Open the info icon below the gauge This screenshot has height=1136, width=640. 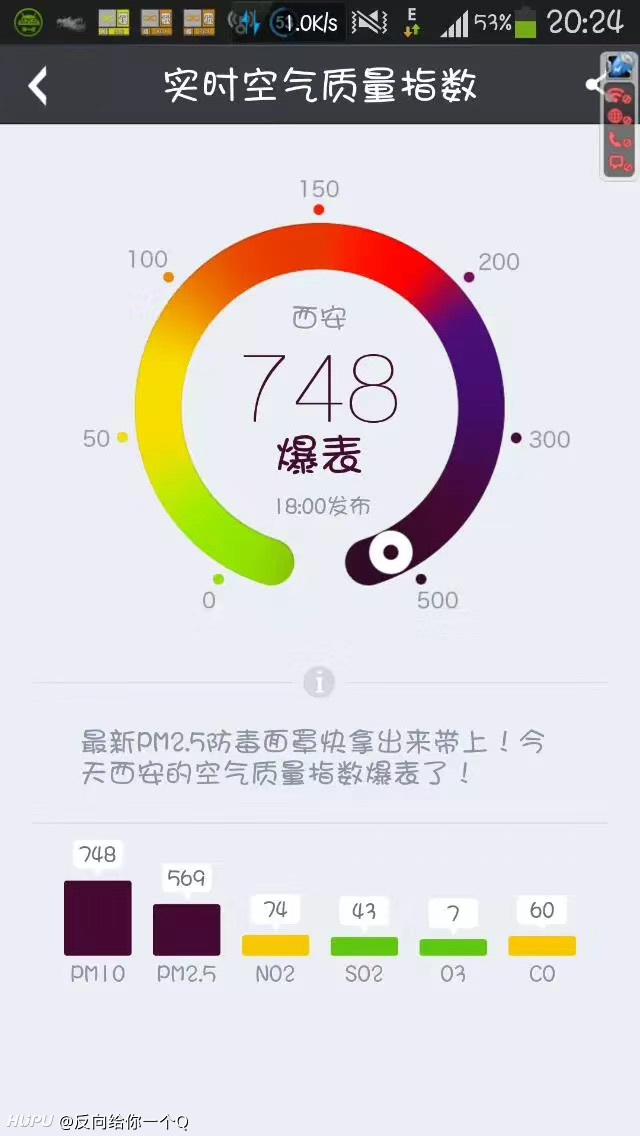(319, 682)
